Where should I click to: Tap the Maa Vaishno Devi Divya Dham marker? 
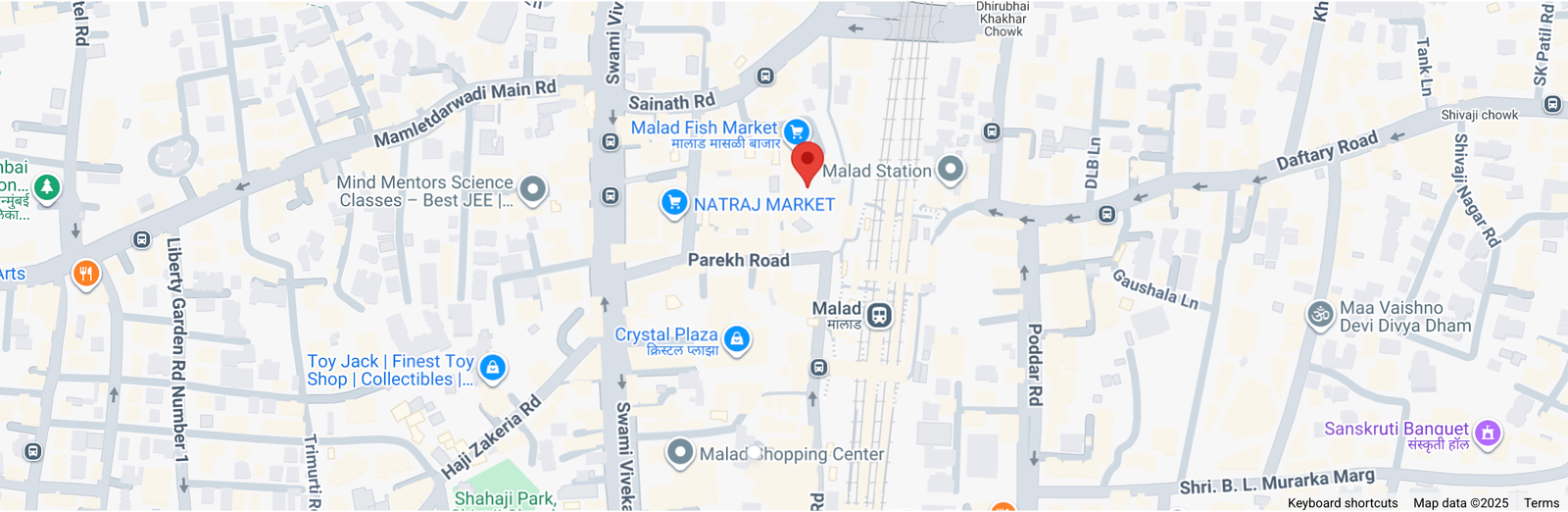1320,316
